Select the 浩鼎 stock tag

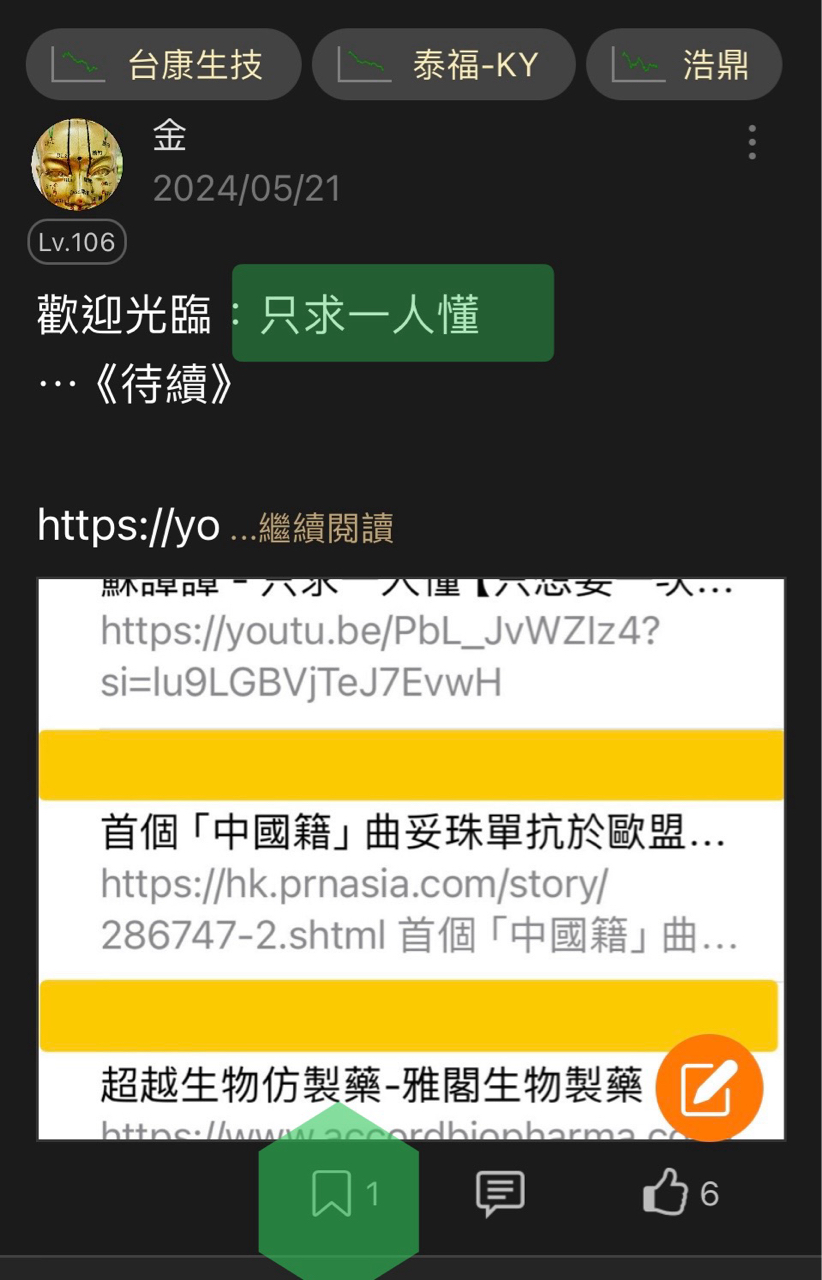point(683,63)
